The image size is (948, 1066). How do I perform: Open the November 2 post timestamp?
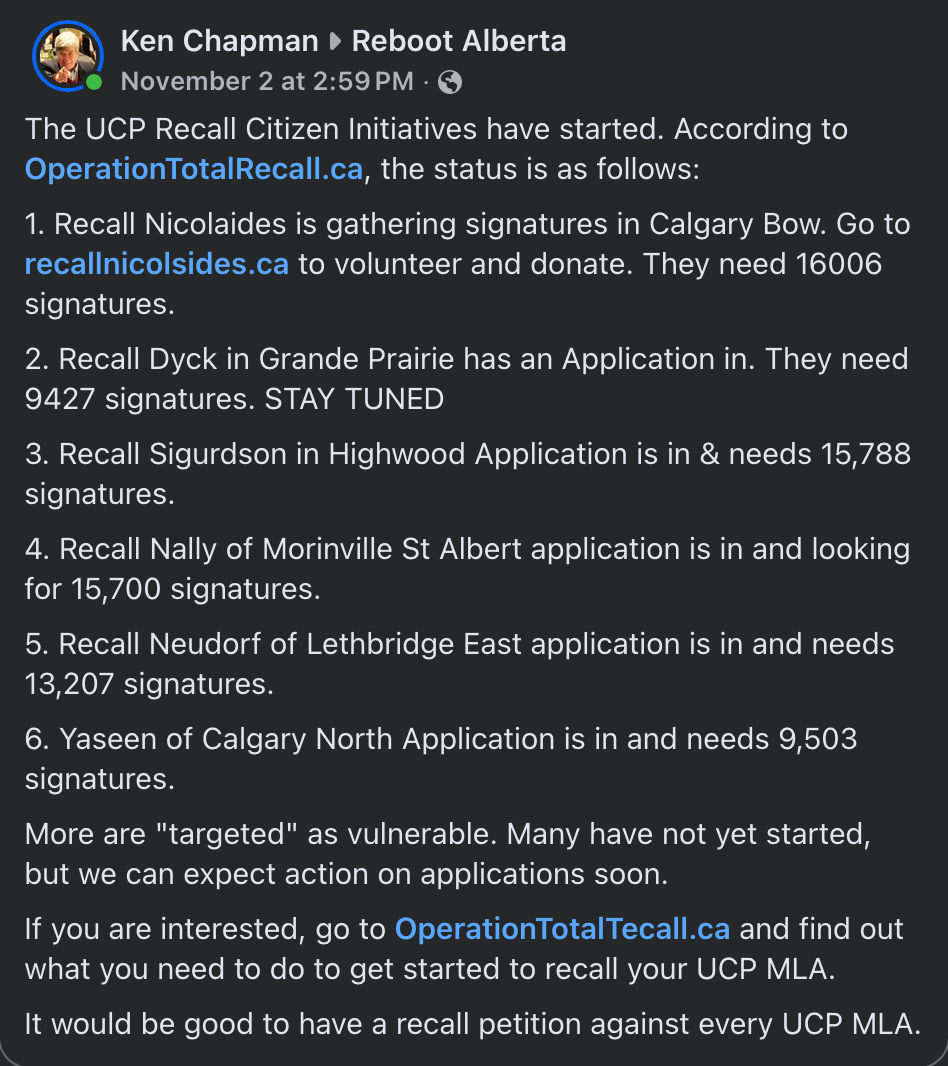pyautogui.click(x=266, y=81)
